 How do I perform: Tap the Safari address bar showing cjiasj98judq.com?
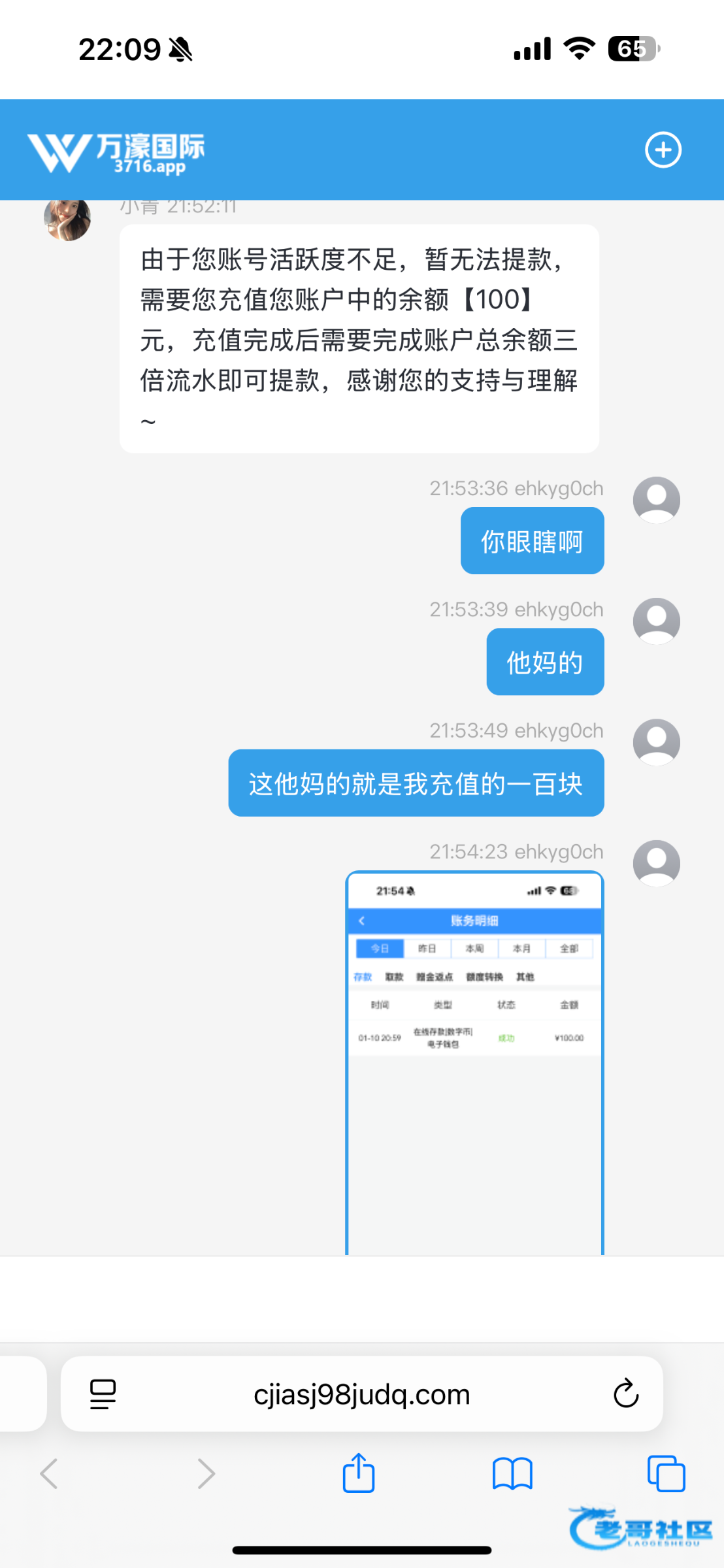tap(361, 1394)
